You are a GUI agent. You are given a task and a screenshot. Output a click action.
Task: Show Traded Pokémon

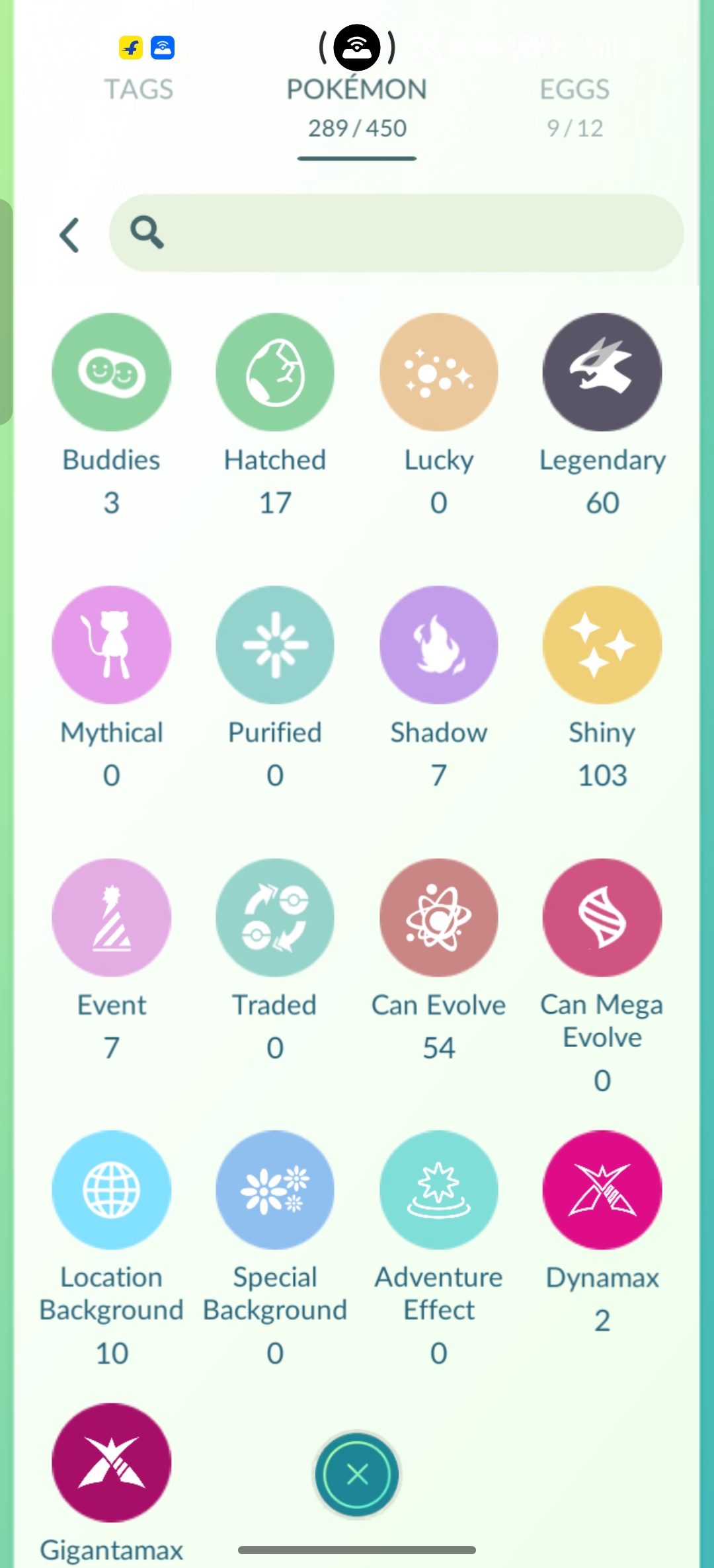tap(275, 918)
